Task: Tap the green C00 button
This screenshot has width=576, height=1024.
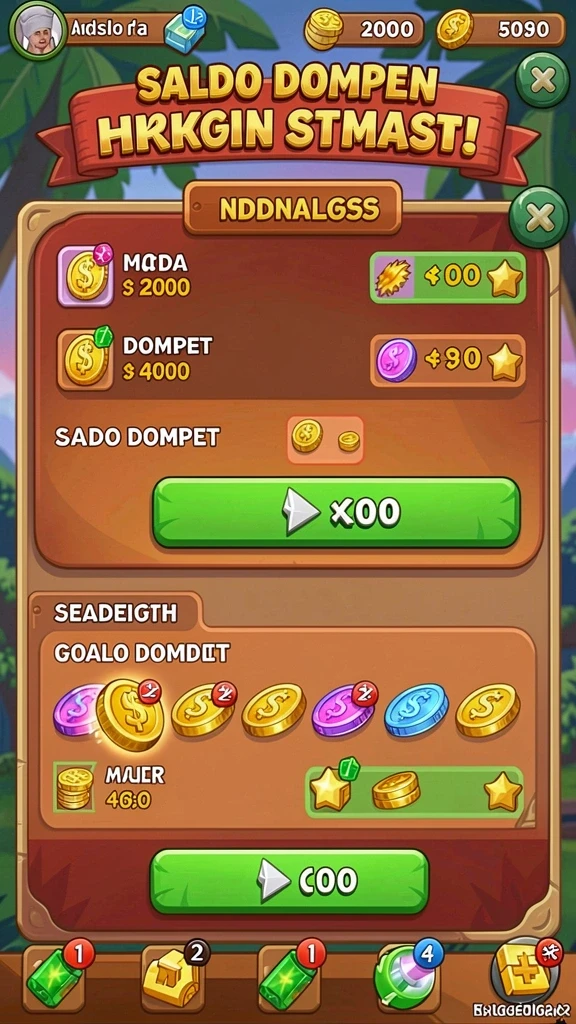Action: (289, 882)
